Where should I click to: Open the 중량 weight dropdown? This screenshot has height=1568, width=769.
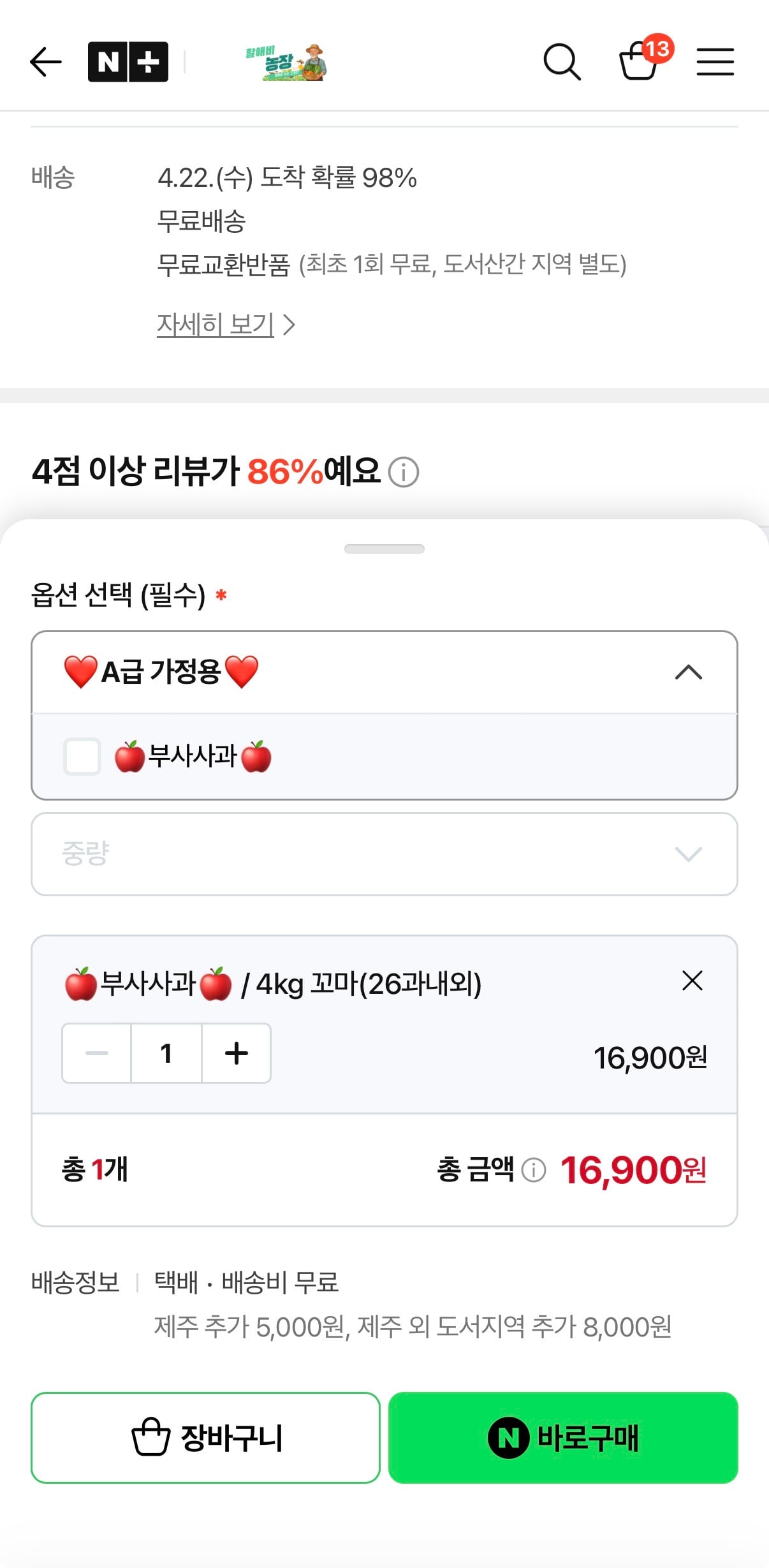[384, 854]
